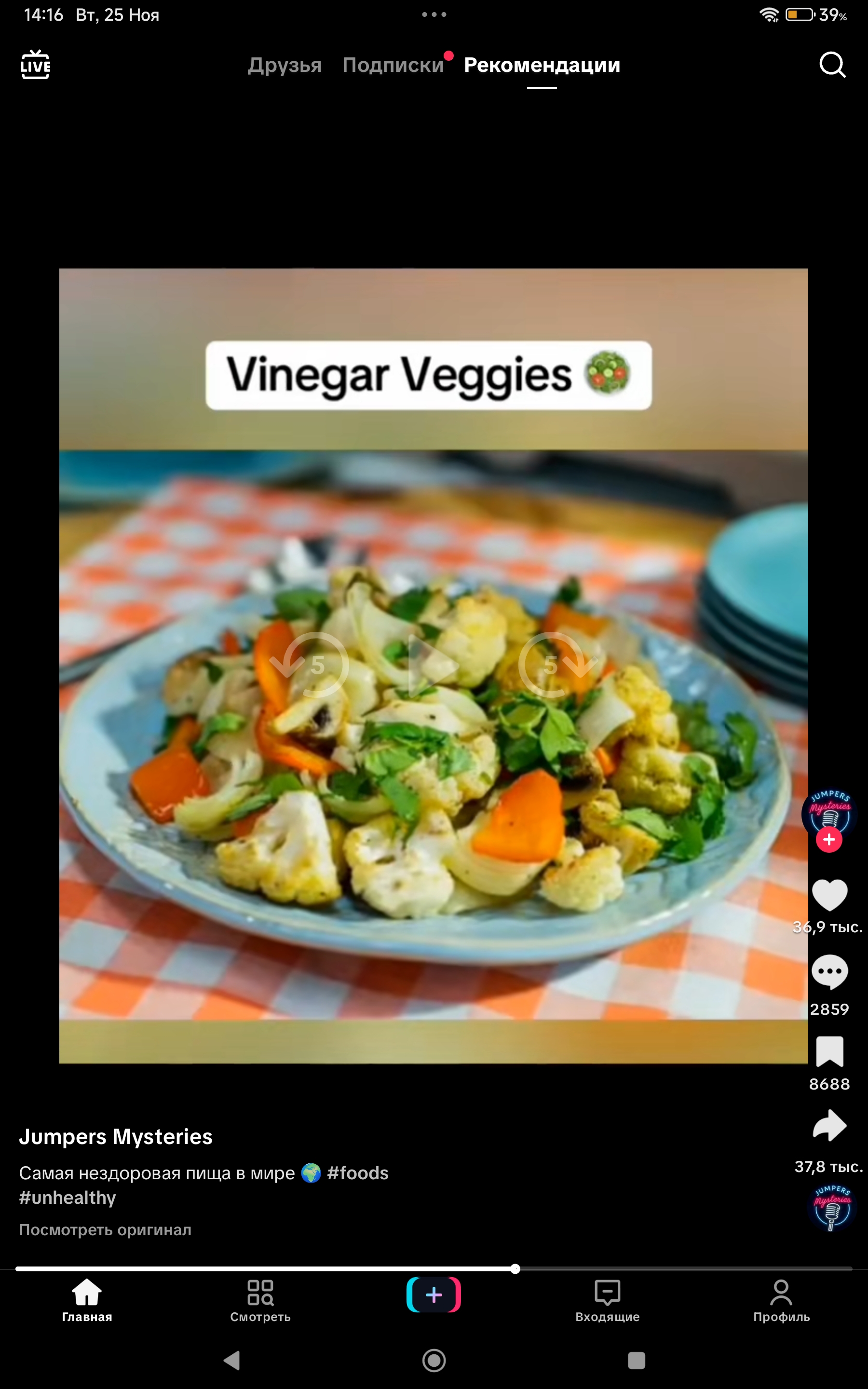Open the Jumpers Mysteries author name

(116, 1136)
